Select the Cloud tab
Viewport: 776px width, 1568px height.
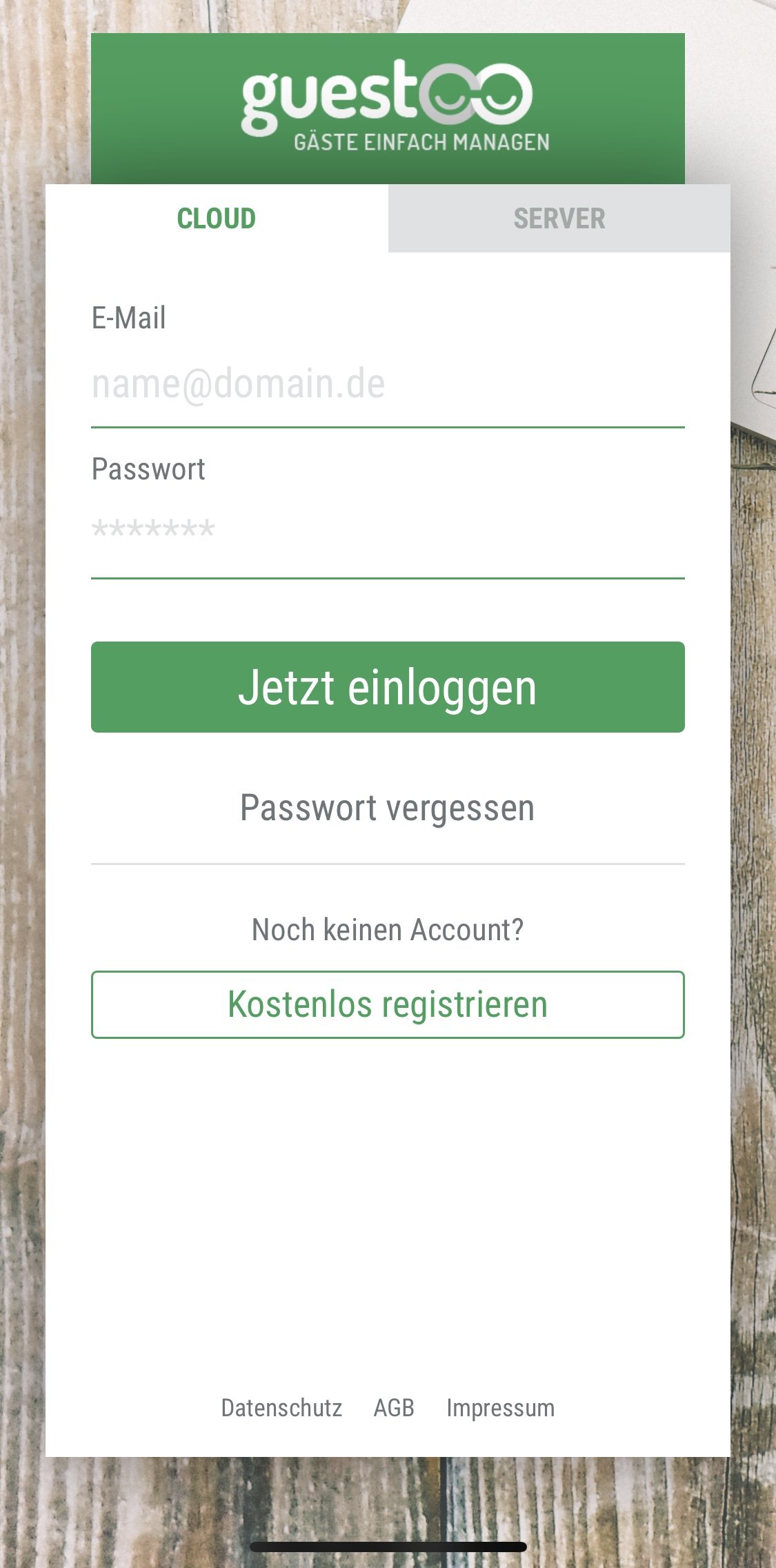pyautogui.click(x=217, y=219)
